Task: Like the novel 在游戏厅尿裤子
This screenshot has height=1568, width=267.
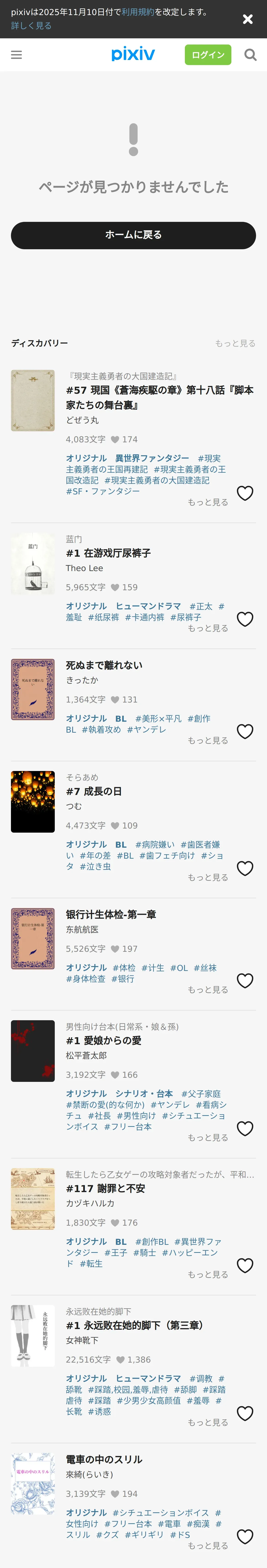Action: click(x=244, y=619)
